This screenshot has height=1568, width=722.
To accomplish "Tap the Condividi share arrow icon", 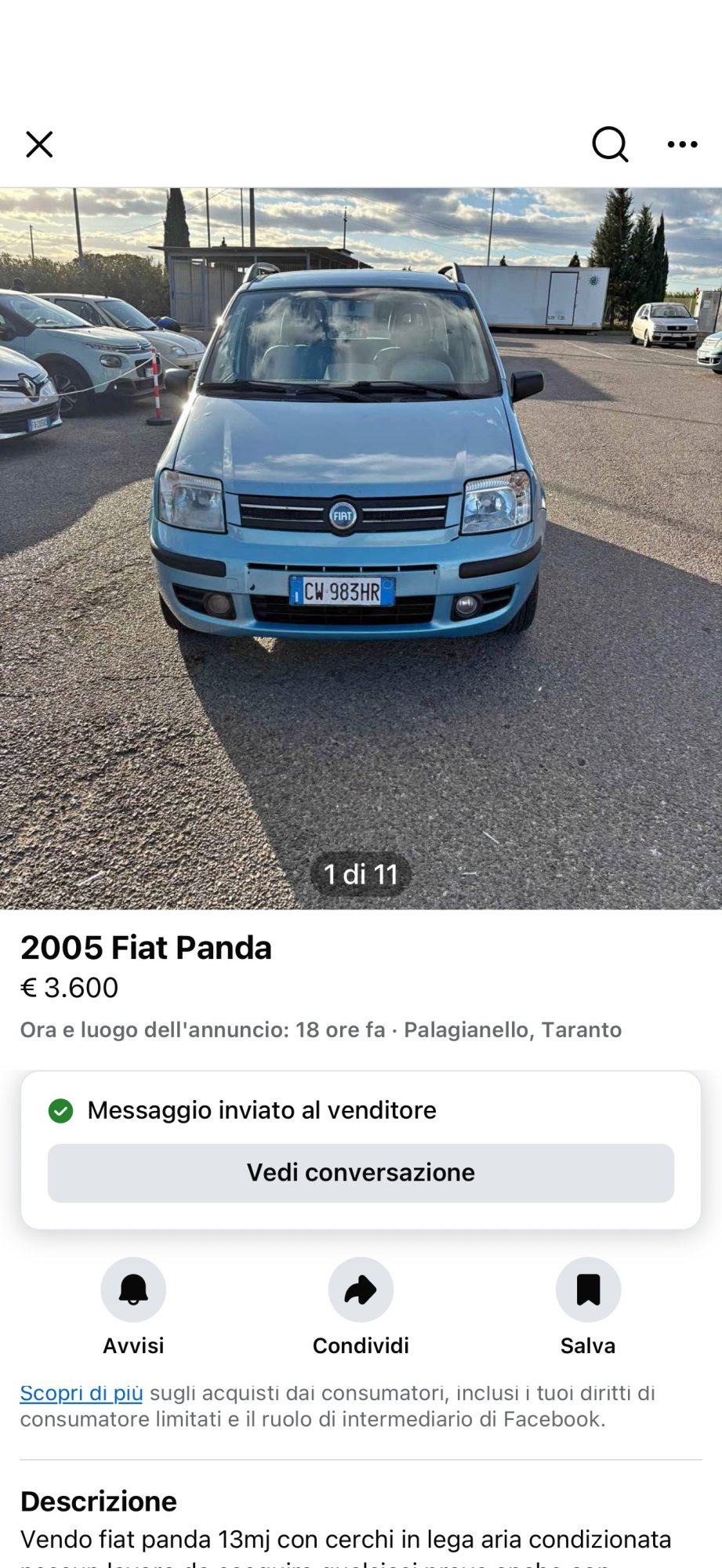I will 360,1290.
